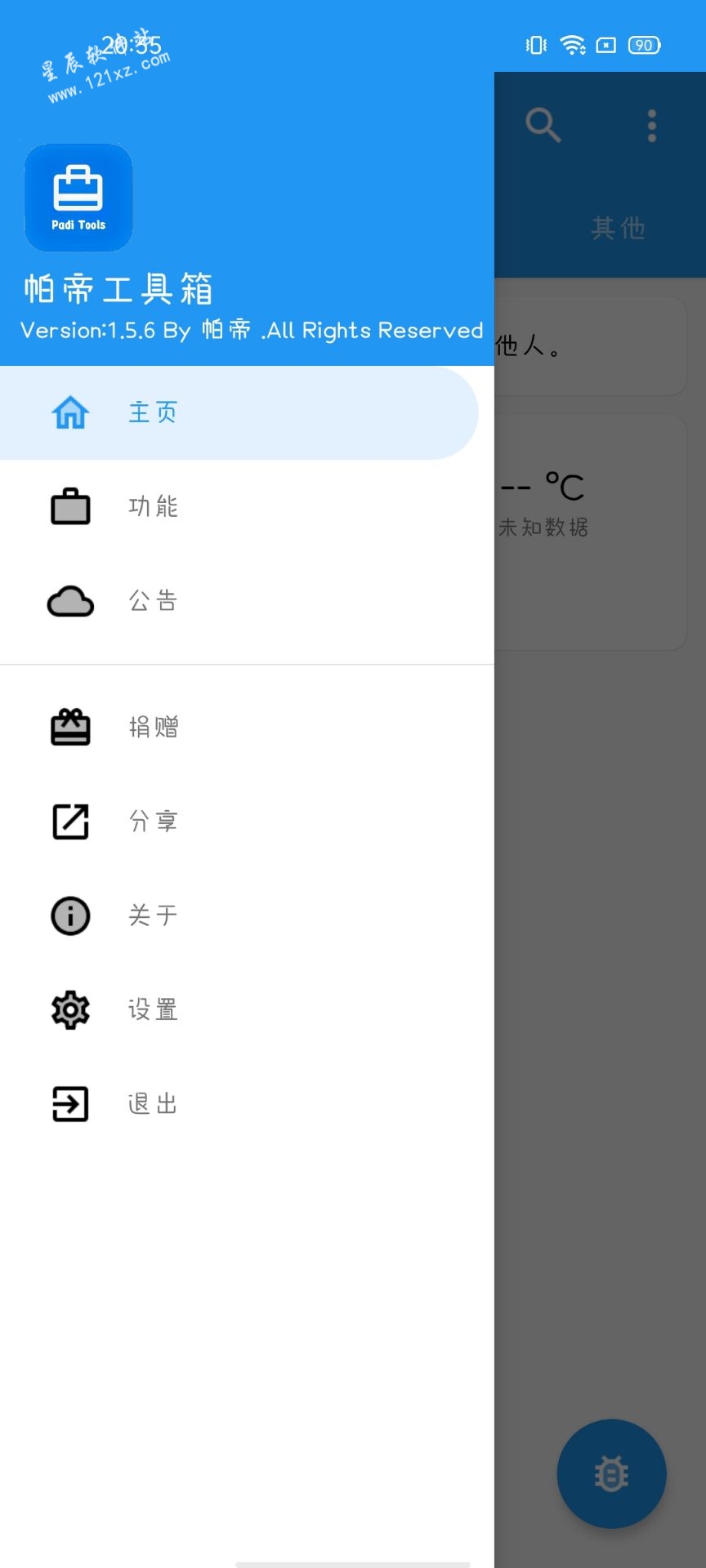Tap 退出 to exit the app
This screenshot has width=706, height=1568.
(x=247, y=1104)
